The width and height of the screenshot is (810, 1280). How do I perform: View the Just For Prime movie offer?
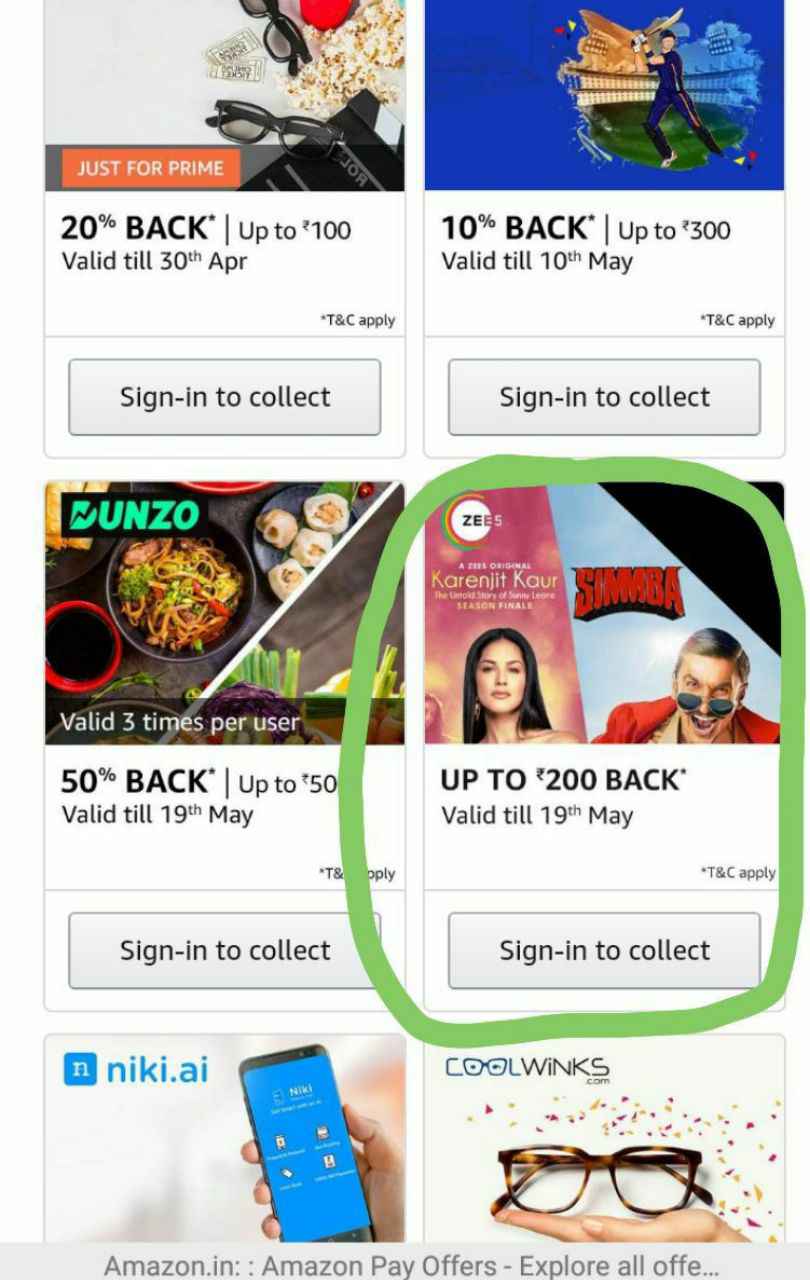224,95
